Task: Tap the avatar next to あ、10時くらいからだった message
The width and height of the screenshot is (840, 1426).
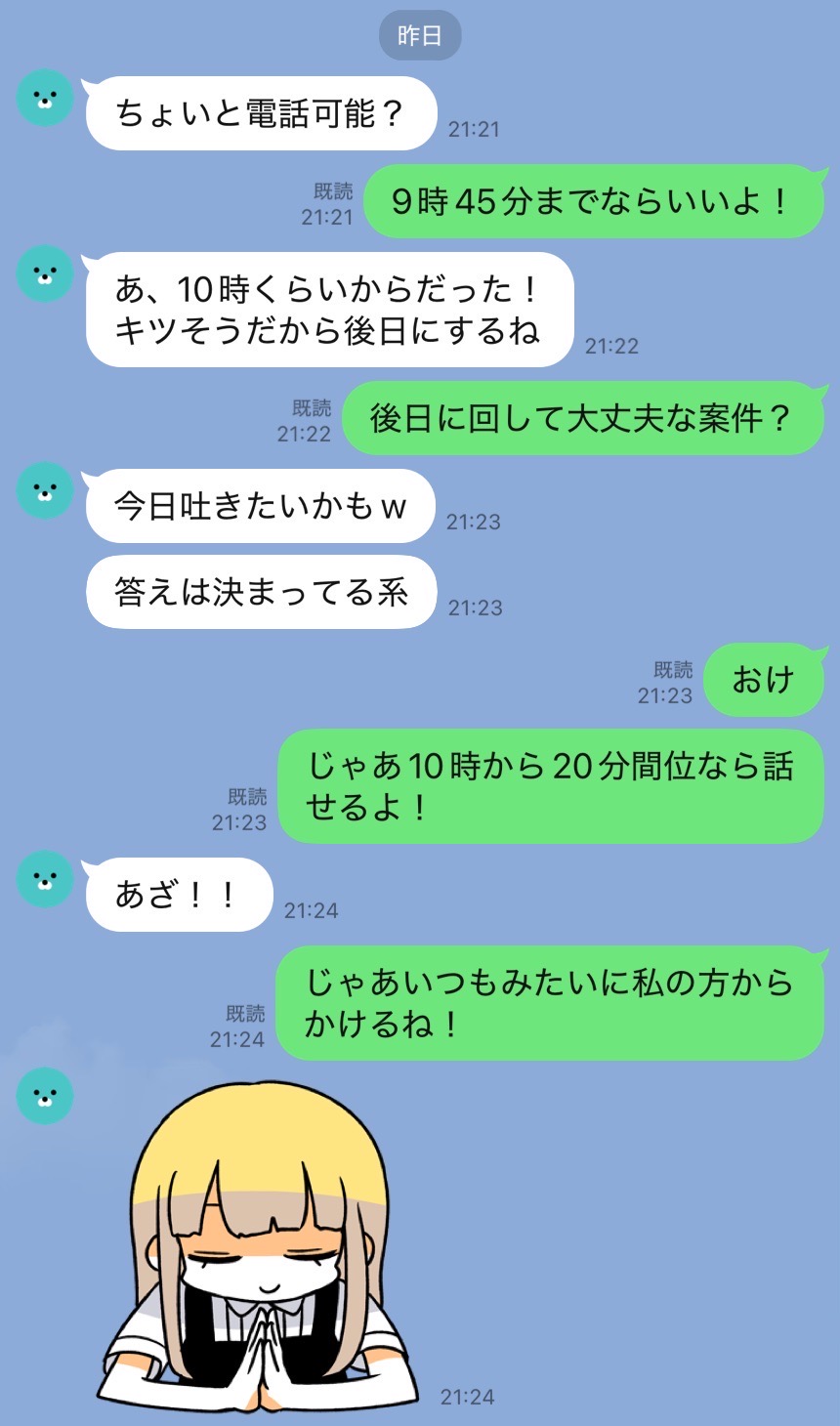Action: (45, 273)
